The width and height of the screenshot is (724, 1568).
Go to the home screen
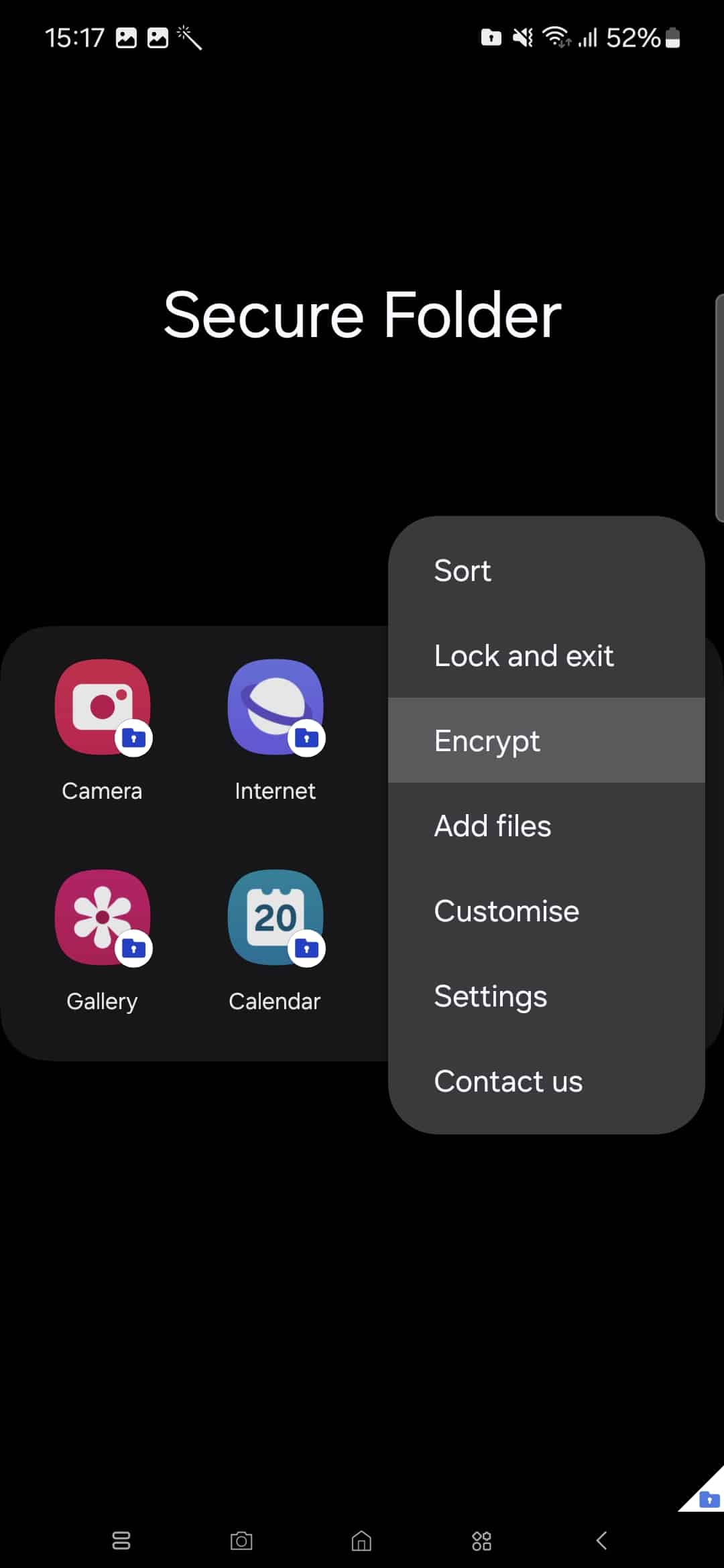[361, 1541]
